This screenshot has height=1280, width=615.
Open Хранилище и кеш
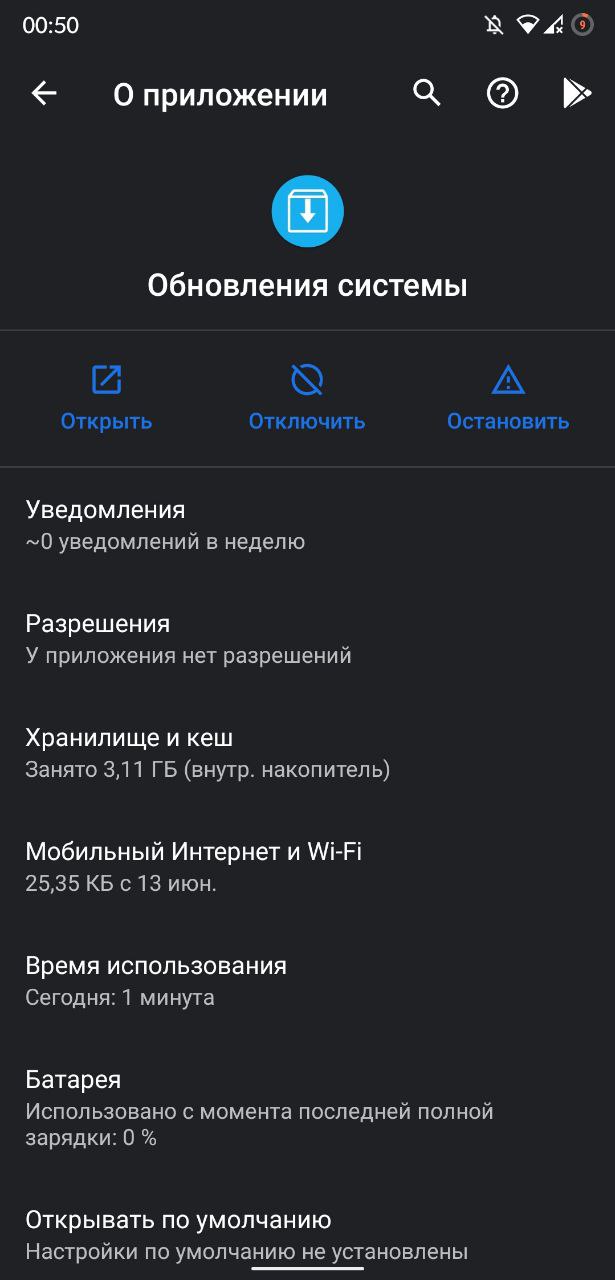307,753
